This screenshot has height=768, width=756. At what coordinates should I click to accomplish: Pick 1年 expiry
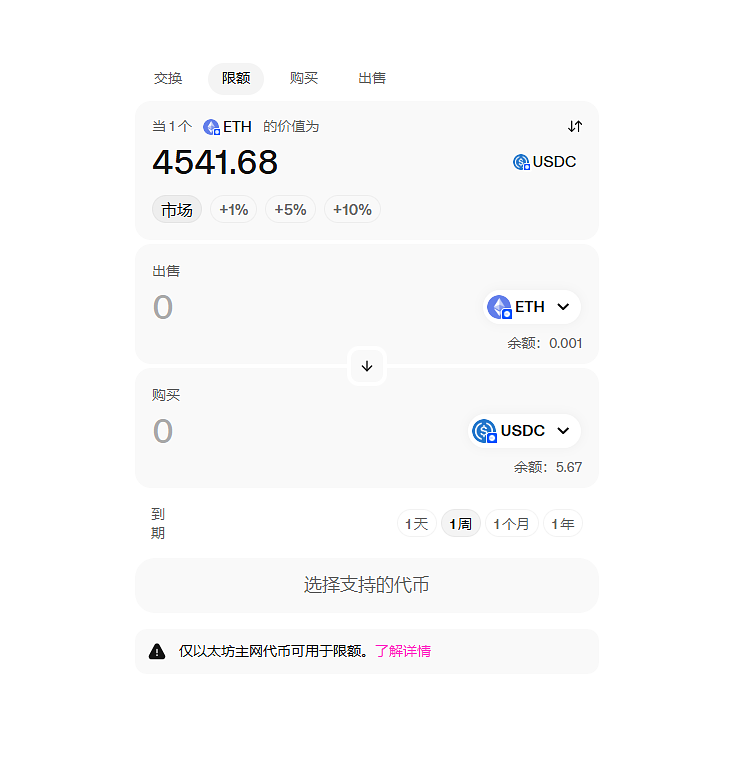click(563, 524)
